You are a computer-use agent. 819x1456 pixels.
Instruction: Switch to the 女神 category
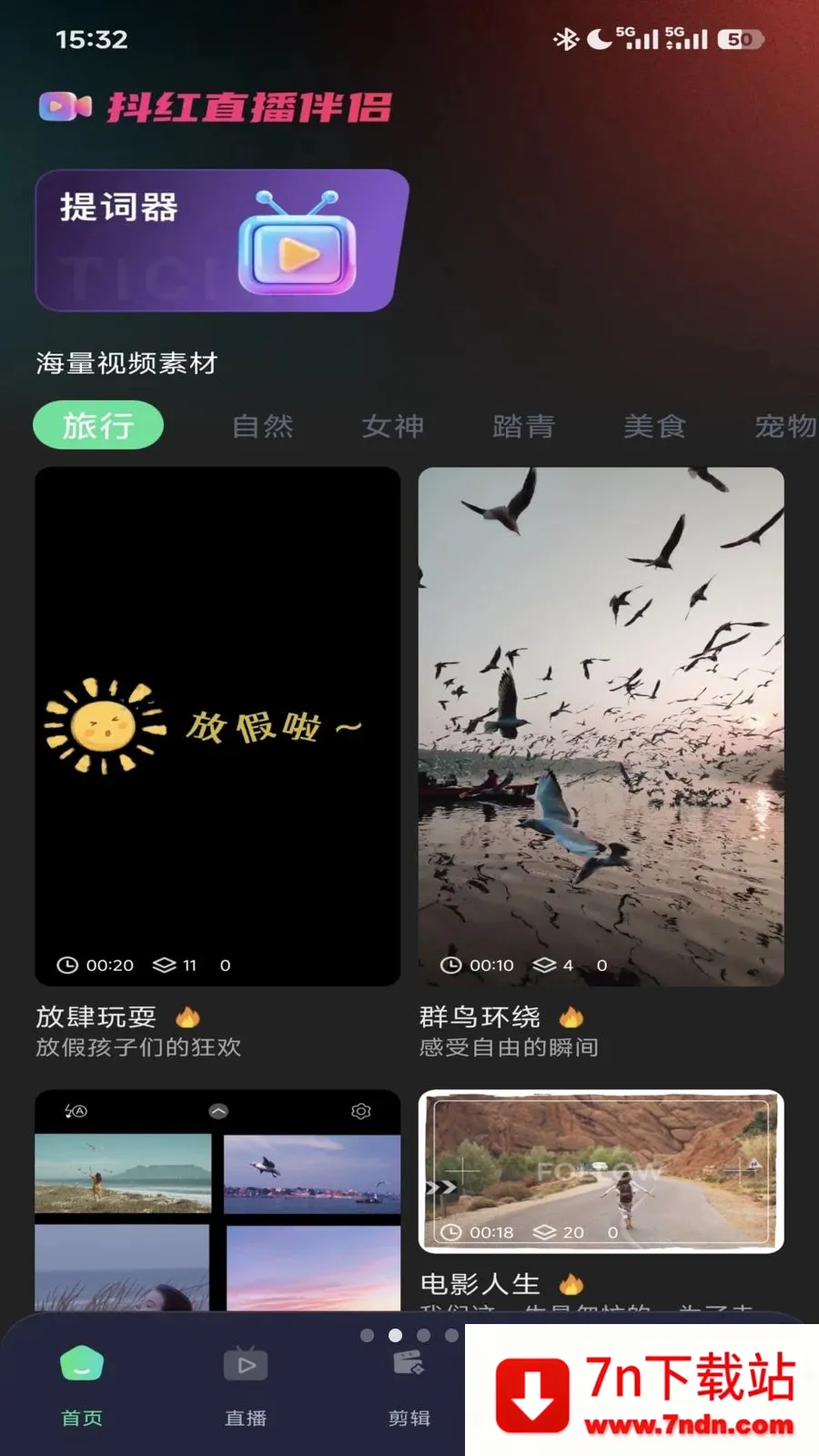pyautogui.click(x=393, y=426)
